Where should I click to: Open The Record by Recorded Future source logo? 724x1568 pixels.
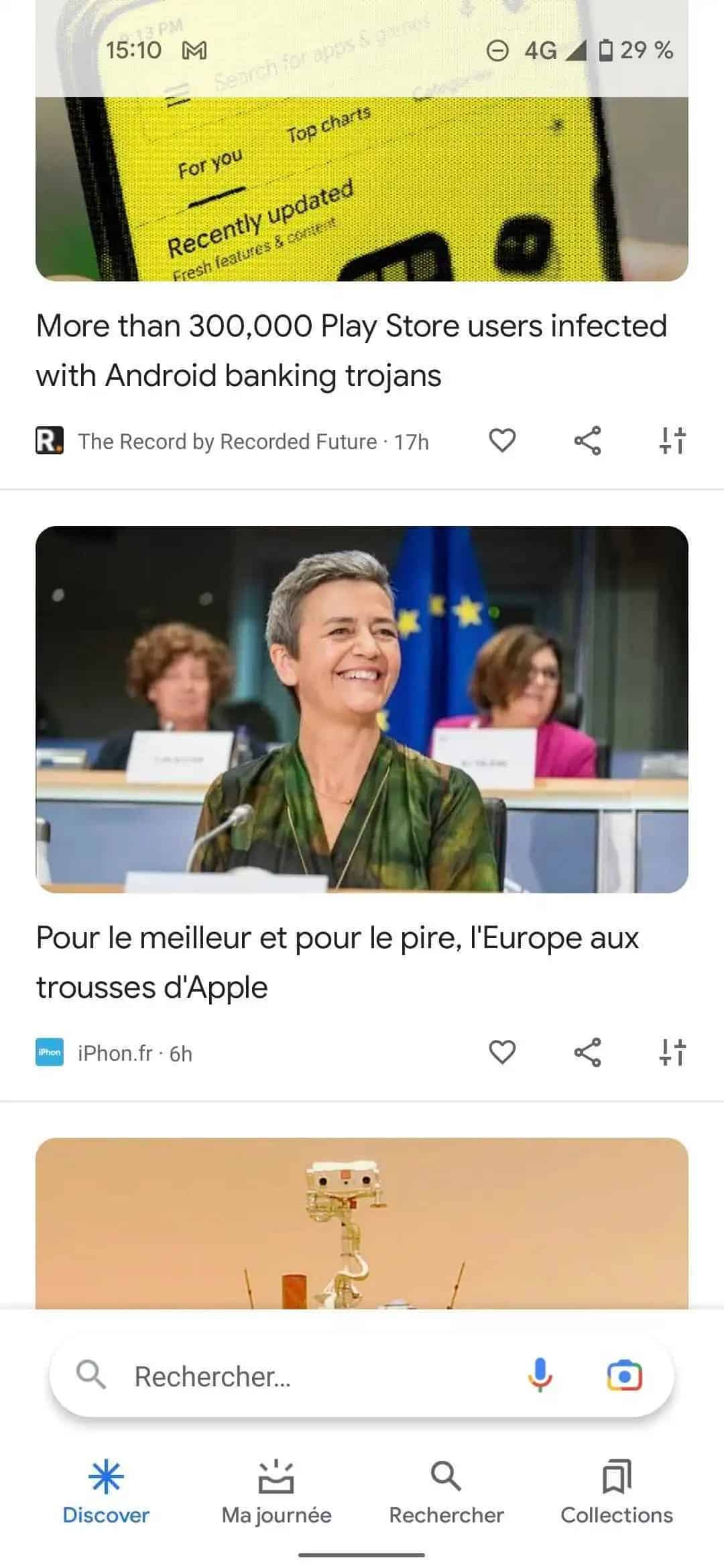(x=48, y=440)
